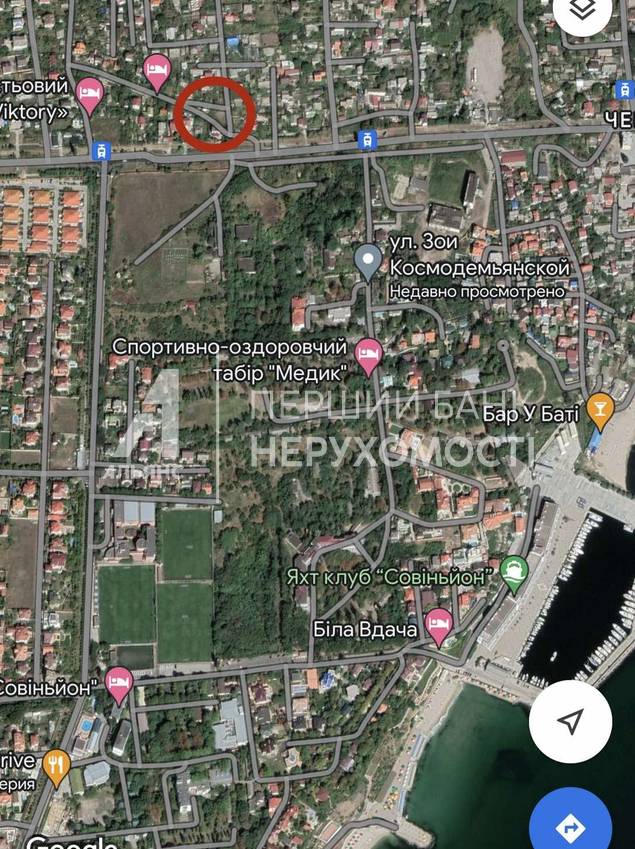Open Яхт клуб "Совіньйон" marker
635x849 pixels.
(x=514, y=574)
